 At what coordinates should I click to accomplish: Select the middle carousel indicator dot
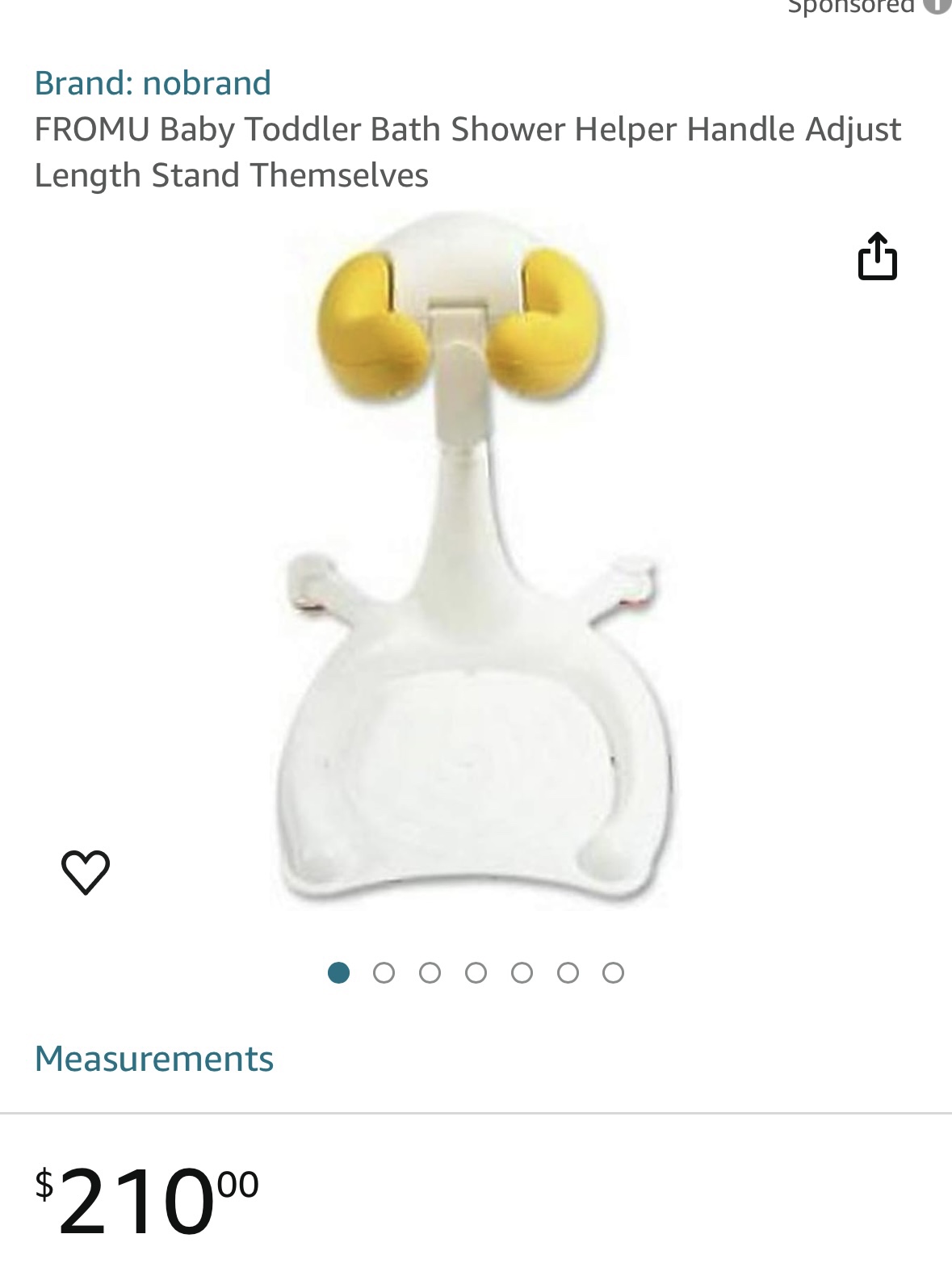click(476, 973)
